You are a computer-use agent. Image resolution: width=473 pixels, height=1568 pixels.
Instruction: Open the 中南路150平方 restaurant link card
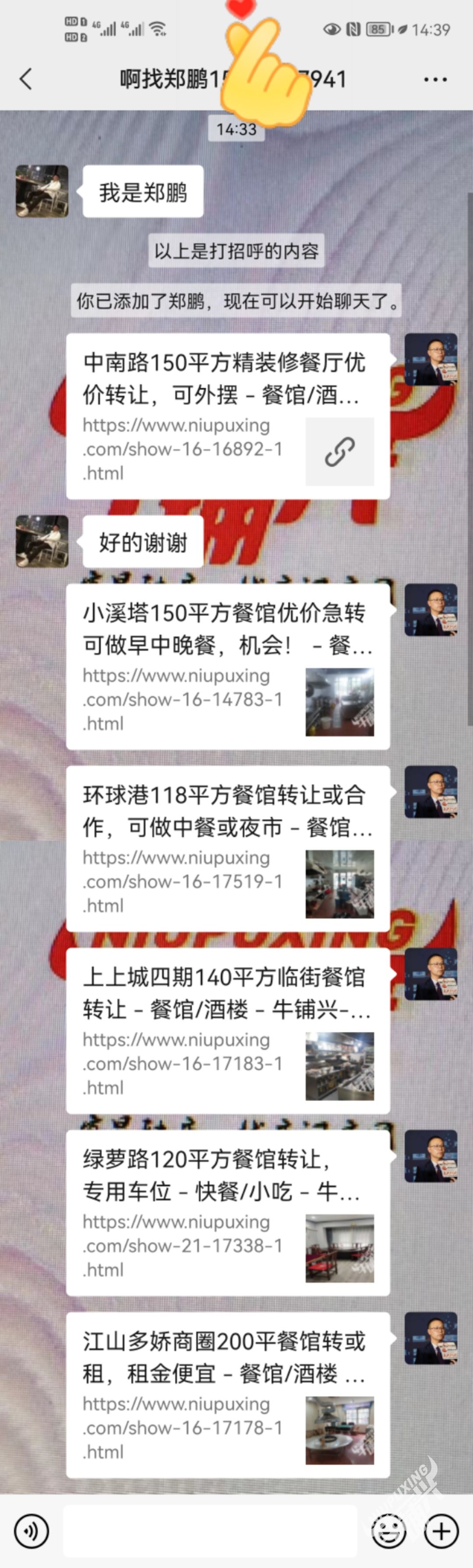point(227,416)
